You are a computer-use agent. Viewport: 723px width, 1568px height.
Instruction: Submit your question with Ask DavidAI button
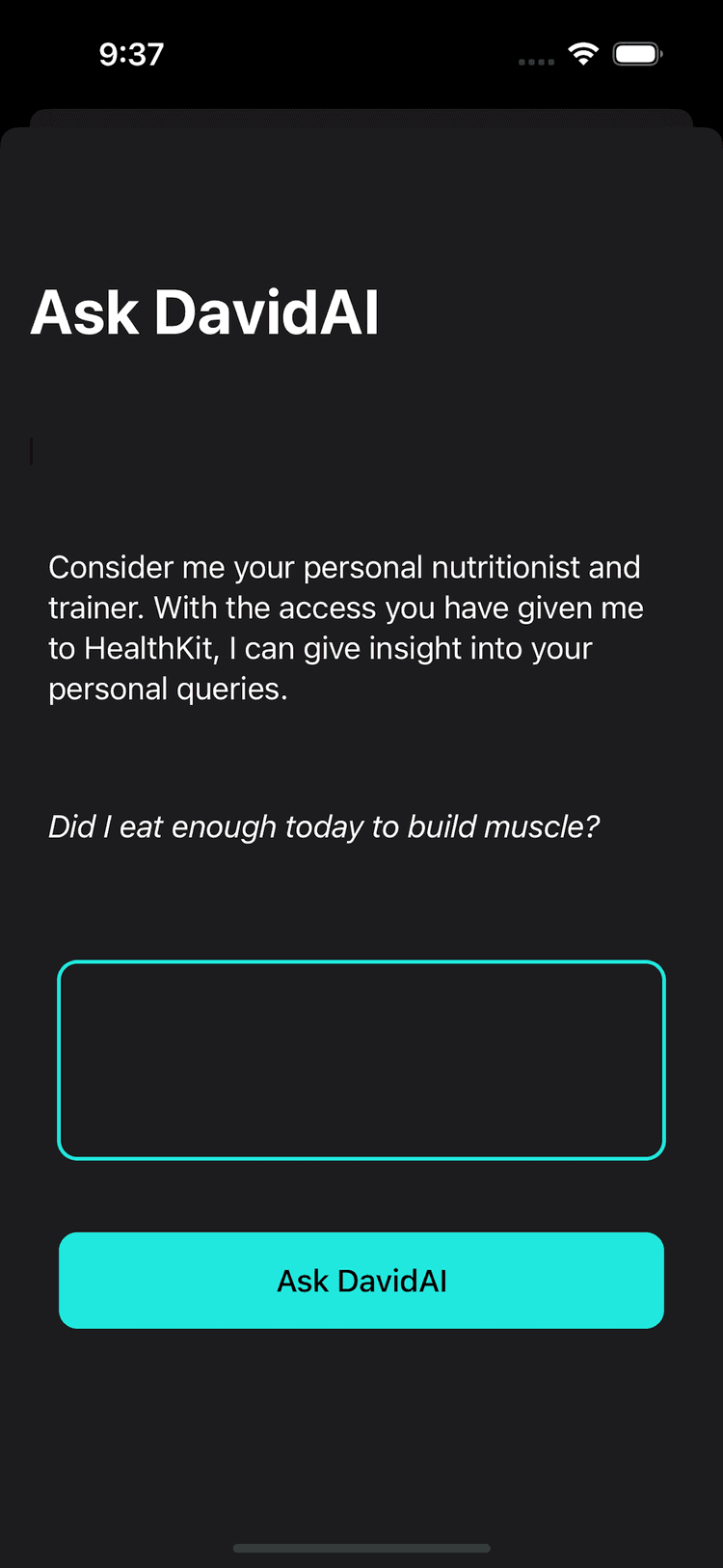tap(361, 1280)
